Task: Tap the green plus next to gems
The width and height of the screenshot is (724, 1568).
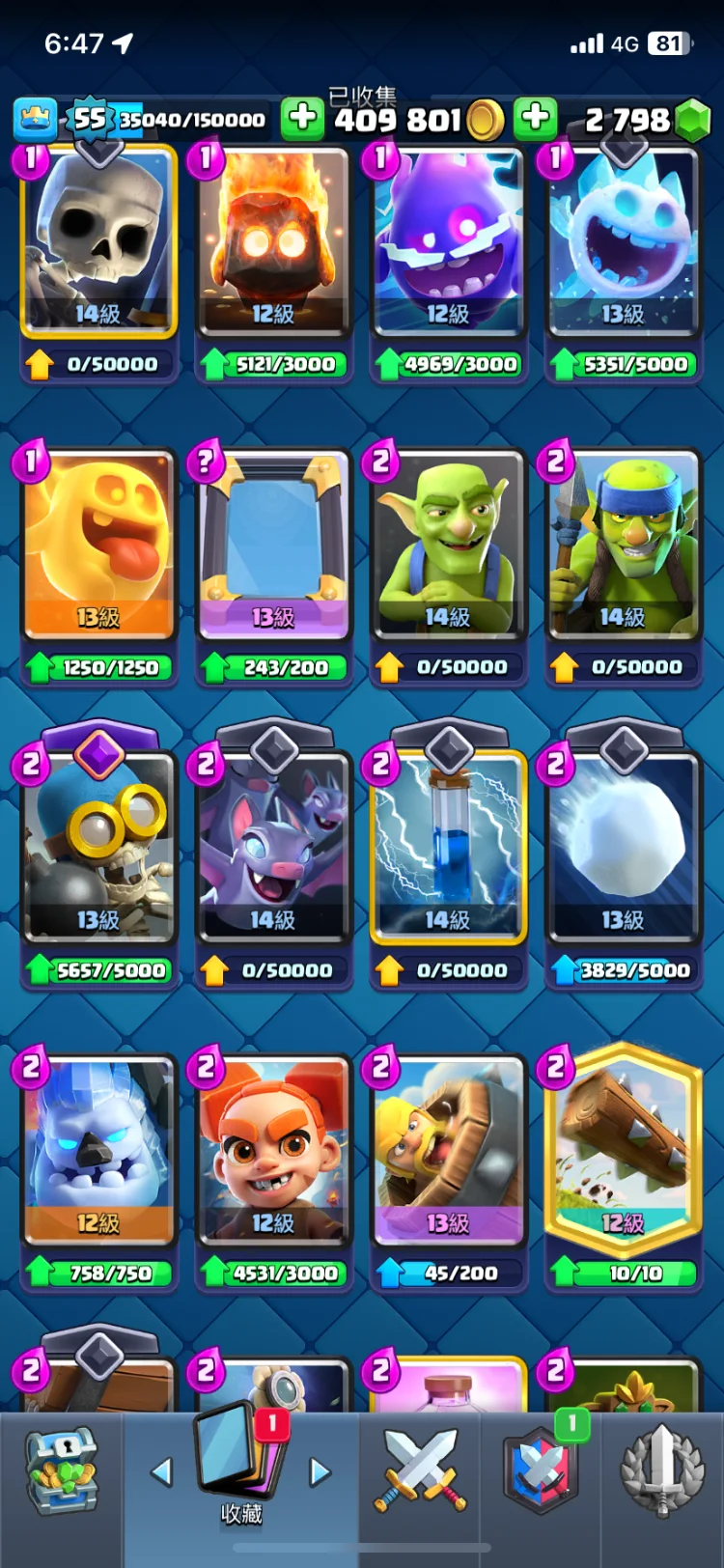Action: tap(536, 119)
